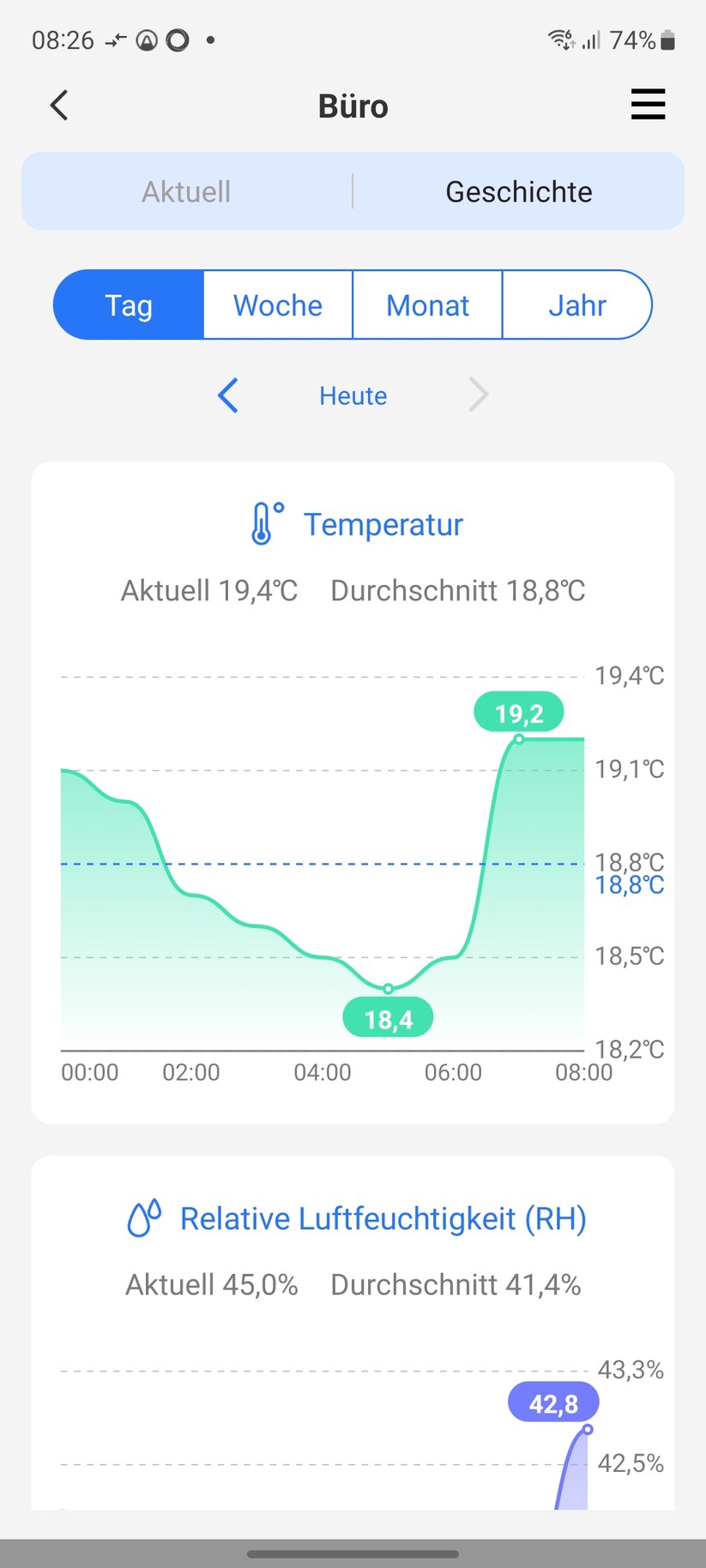Navigate to the previous day with left chevron
The height and width of the screenshot is (1568, 706).
click(x=227, y=395)
